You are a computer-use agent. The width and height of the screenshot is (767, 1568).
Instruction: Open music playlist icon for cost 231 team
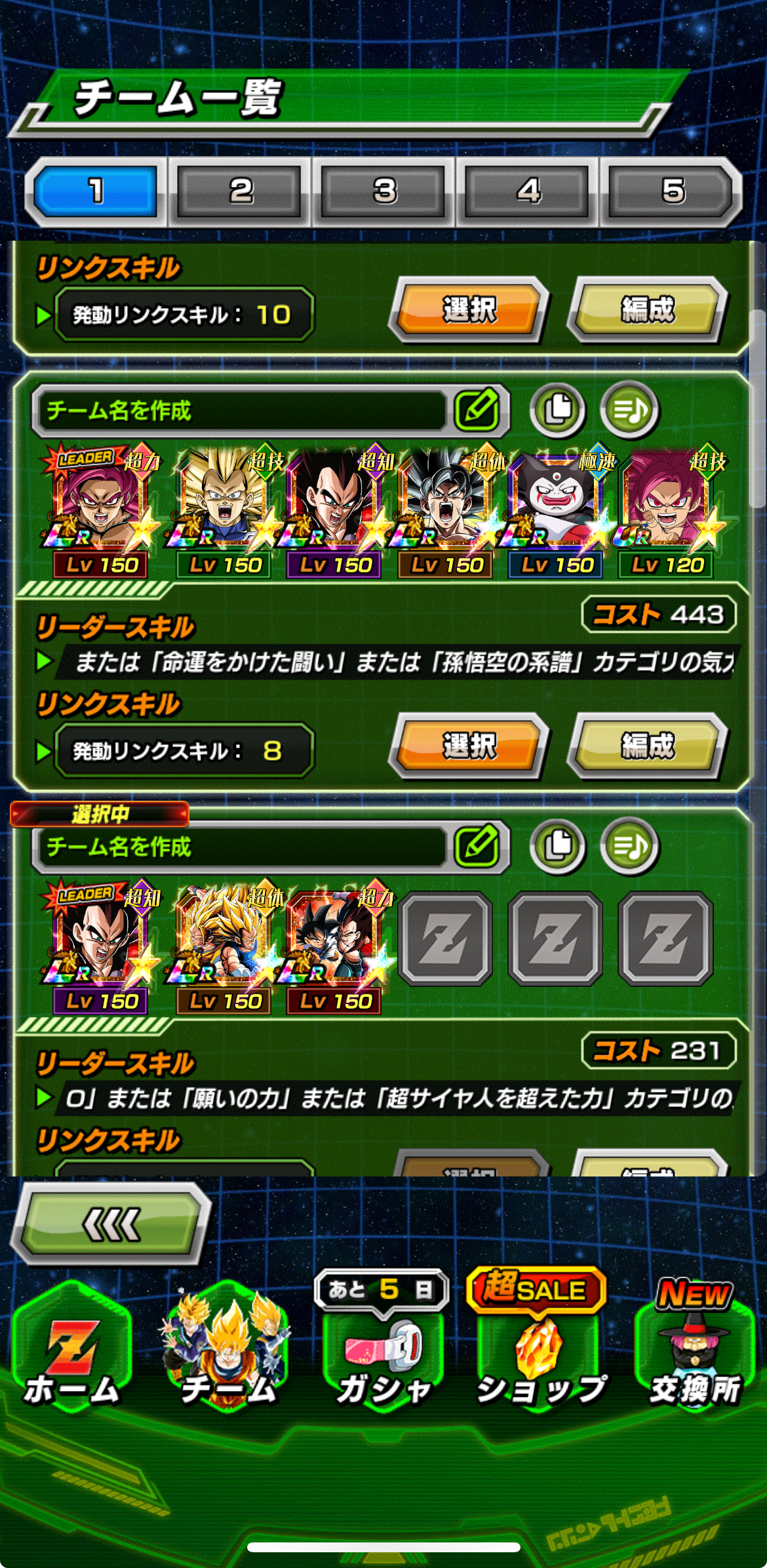tap(629, 846)
